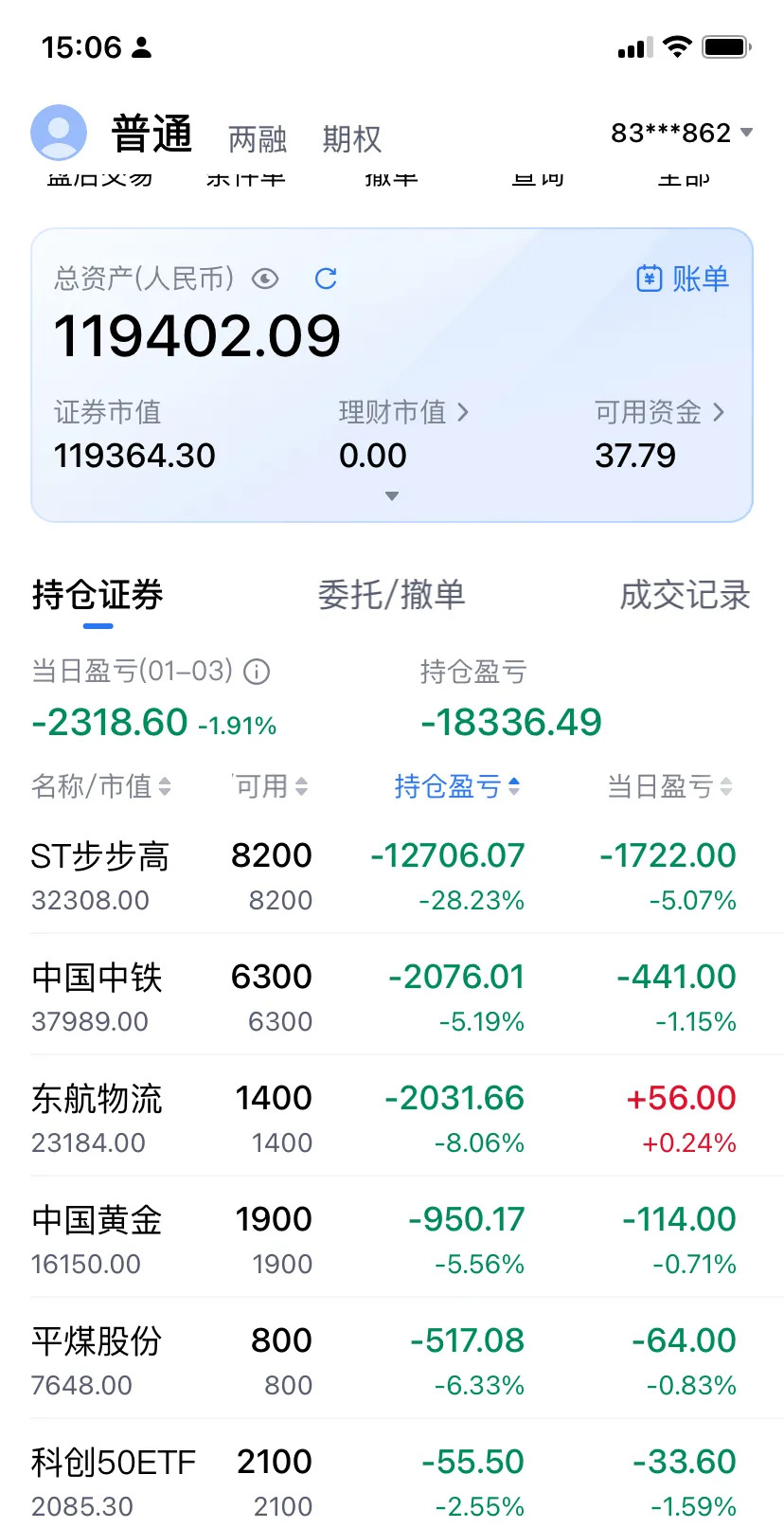784x1528 pixels.
Task: Collapse the asset panel with the down arrow
Action: [x=391, y=494]
